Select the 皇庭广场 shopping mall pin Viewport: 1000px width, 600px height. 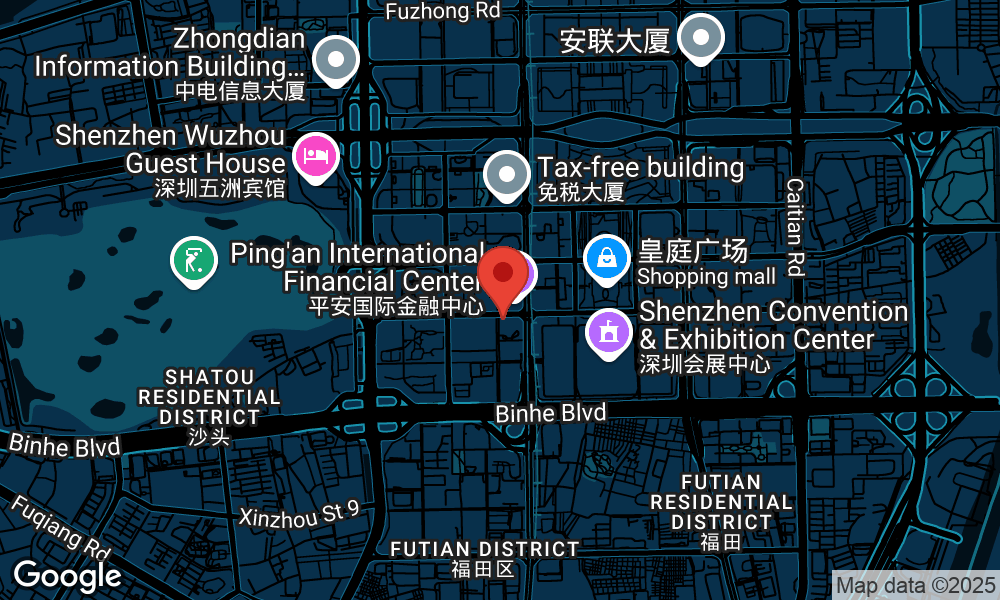pos(606,257)
